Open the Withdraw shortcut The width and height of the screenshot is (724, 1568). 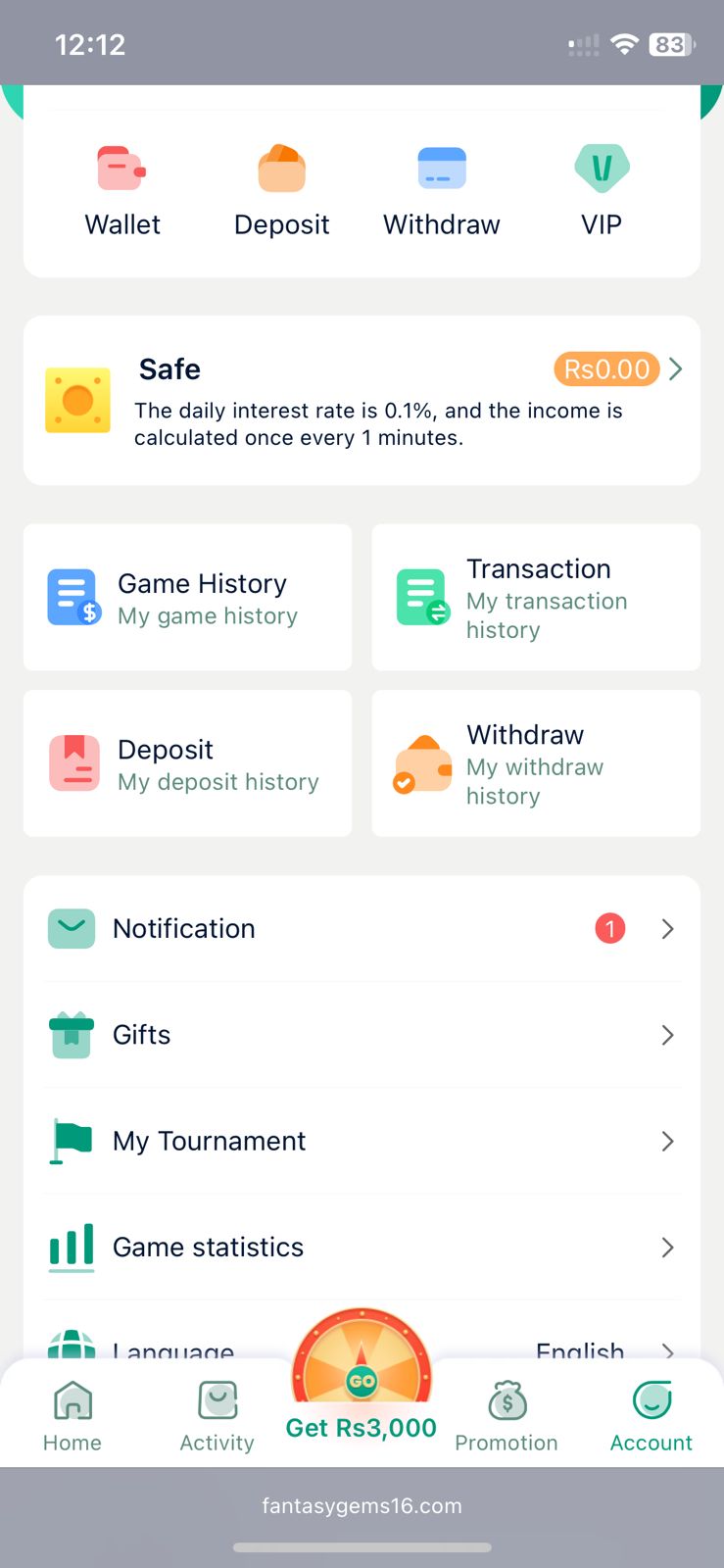pyautogui.click(x=442, y=191)
